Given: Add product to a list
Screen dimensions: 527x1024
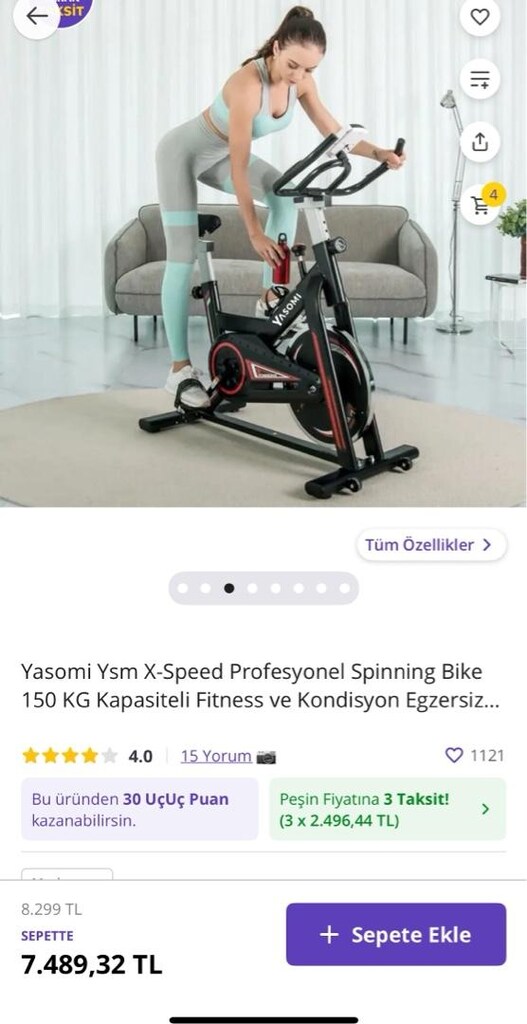Looking at the screenshot, I should coord(480,79).
